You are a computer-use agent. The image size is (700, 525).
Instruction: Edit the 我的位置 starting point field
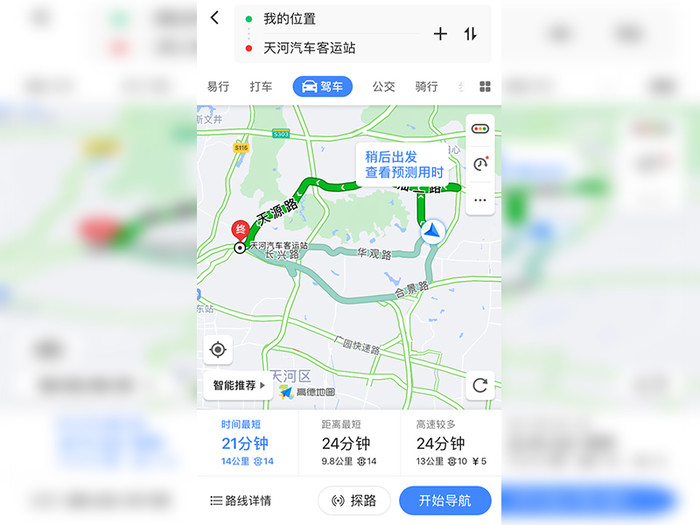tap(330, 20)
